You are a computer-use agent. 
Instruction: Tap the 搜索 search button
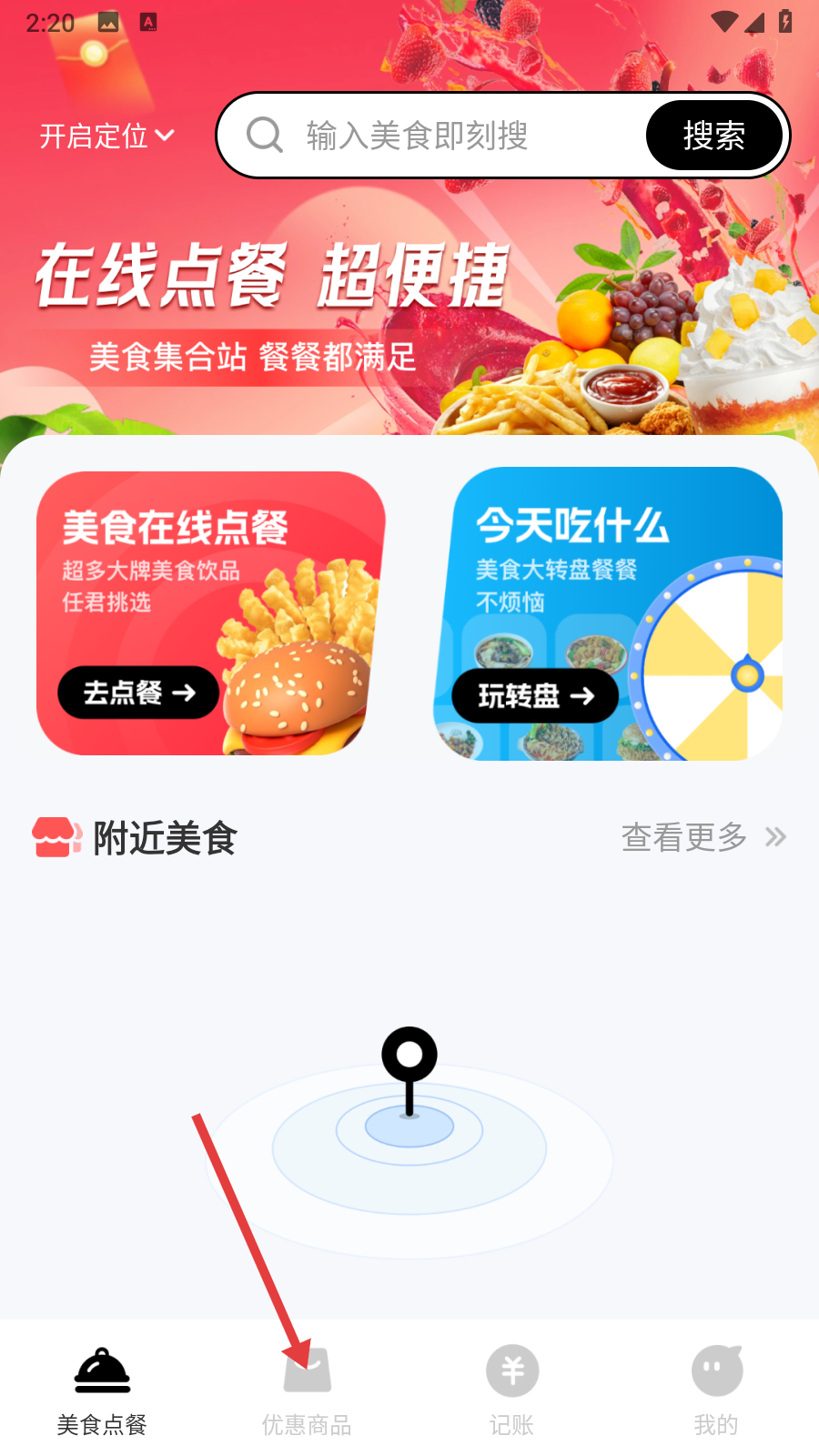tap(714, 136)
